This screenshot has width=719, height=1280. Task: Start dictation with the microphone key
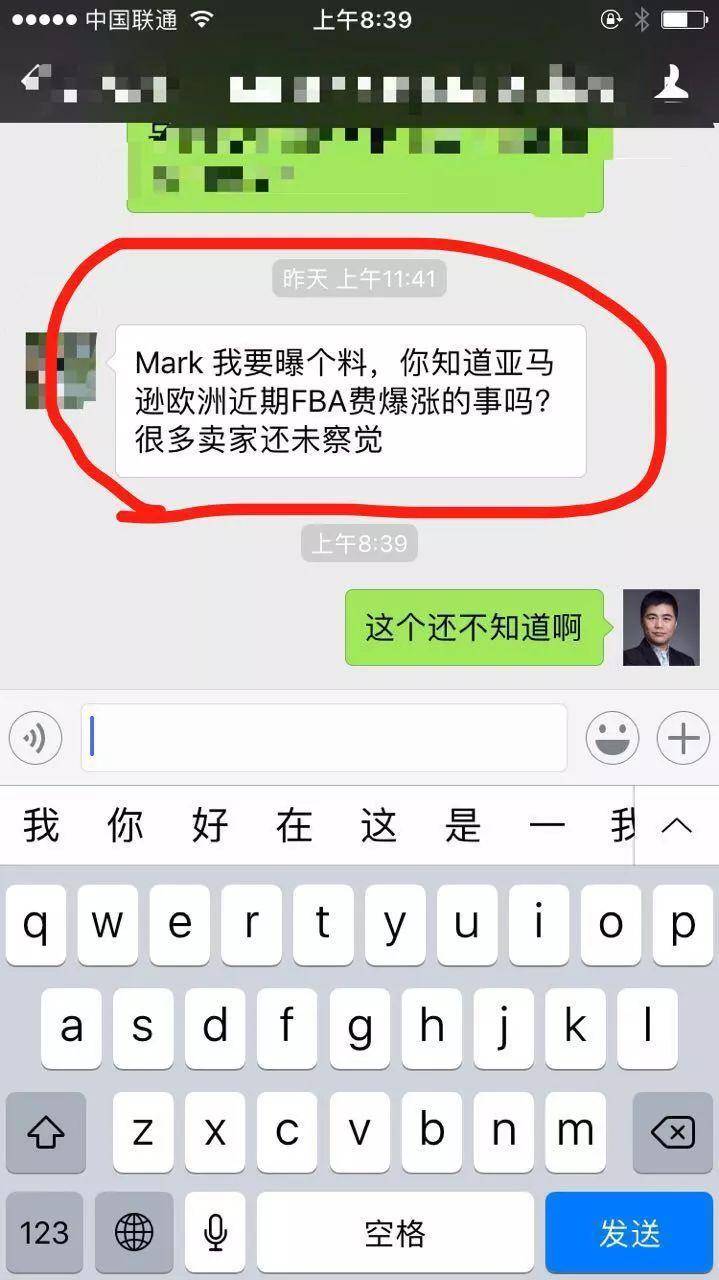pyautogui.click(x=214, y=1232)
